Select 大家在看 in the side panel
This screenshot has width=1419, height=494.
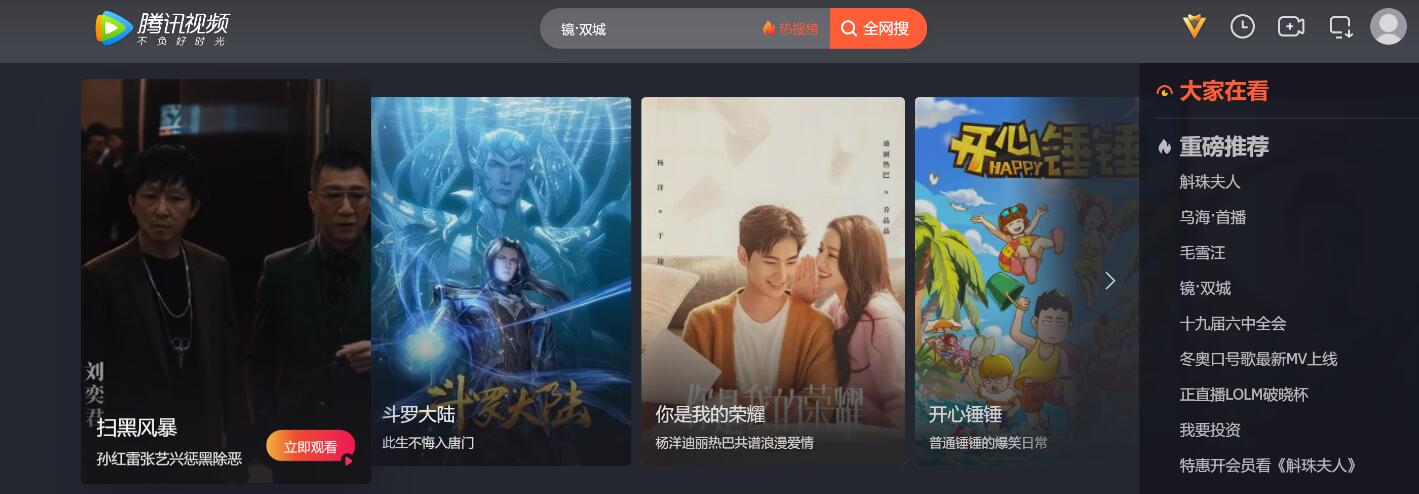[x=1222, y=91]
